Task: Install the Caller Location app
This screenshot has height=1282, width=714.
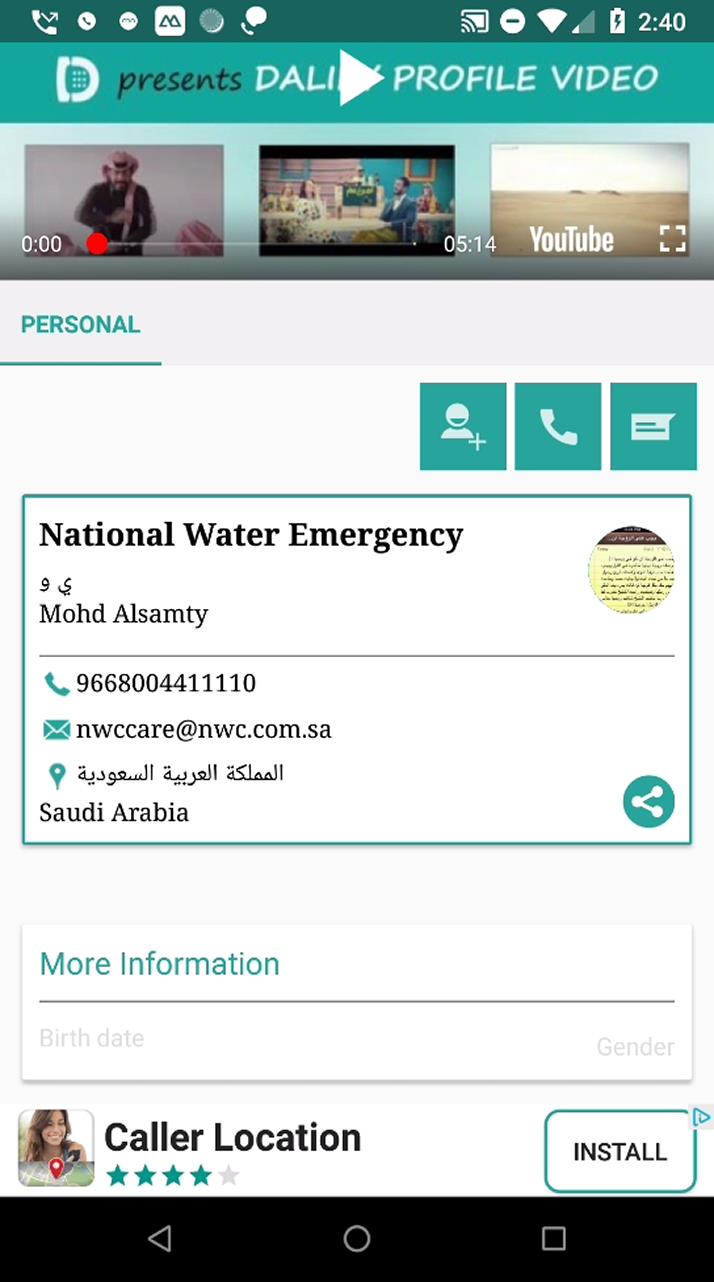Action: [620, 1151]
